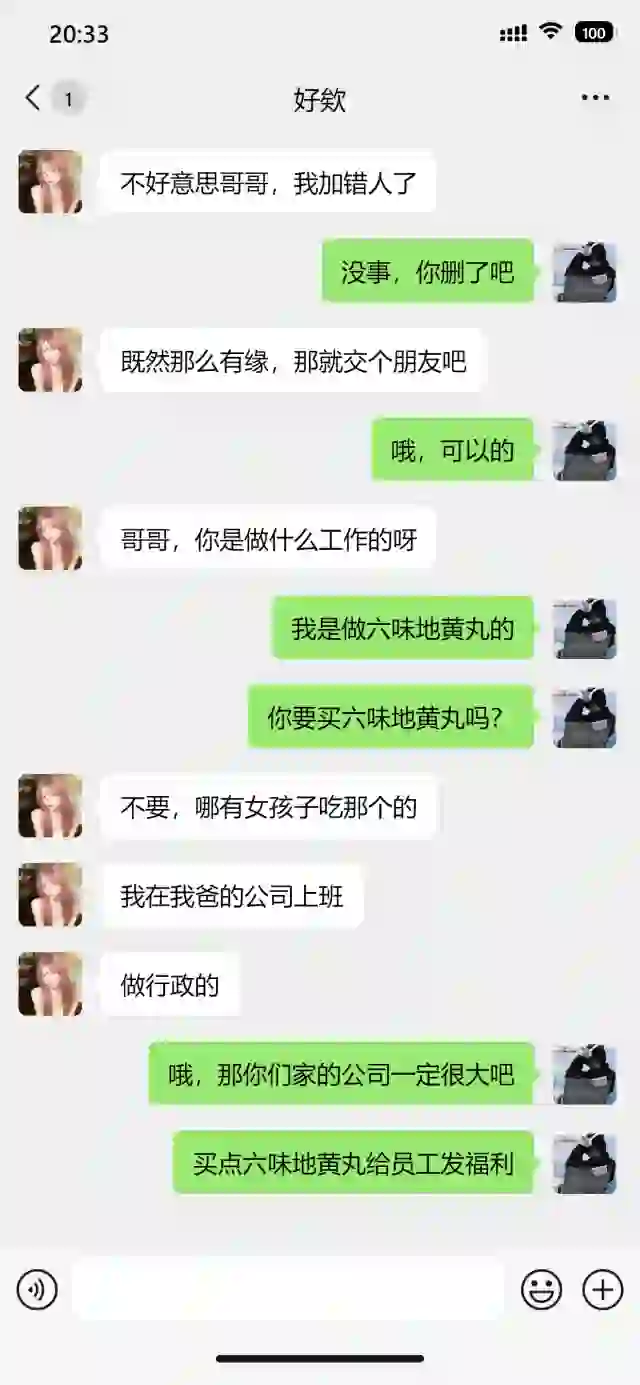
Task: Go back to the chat list
Action: pyautogui.click(x=34, y=98)
